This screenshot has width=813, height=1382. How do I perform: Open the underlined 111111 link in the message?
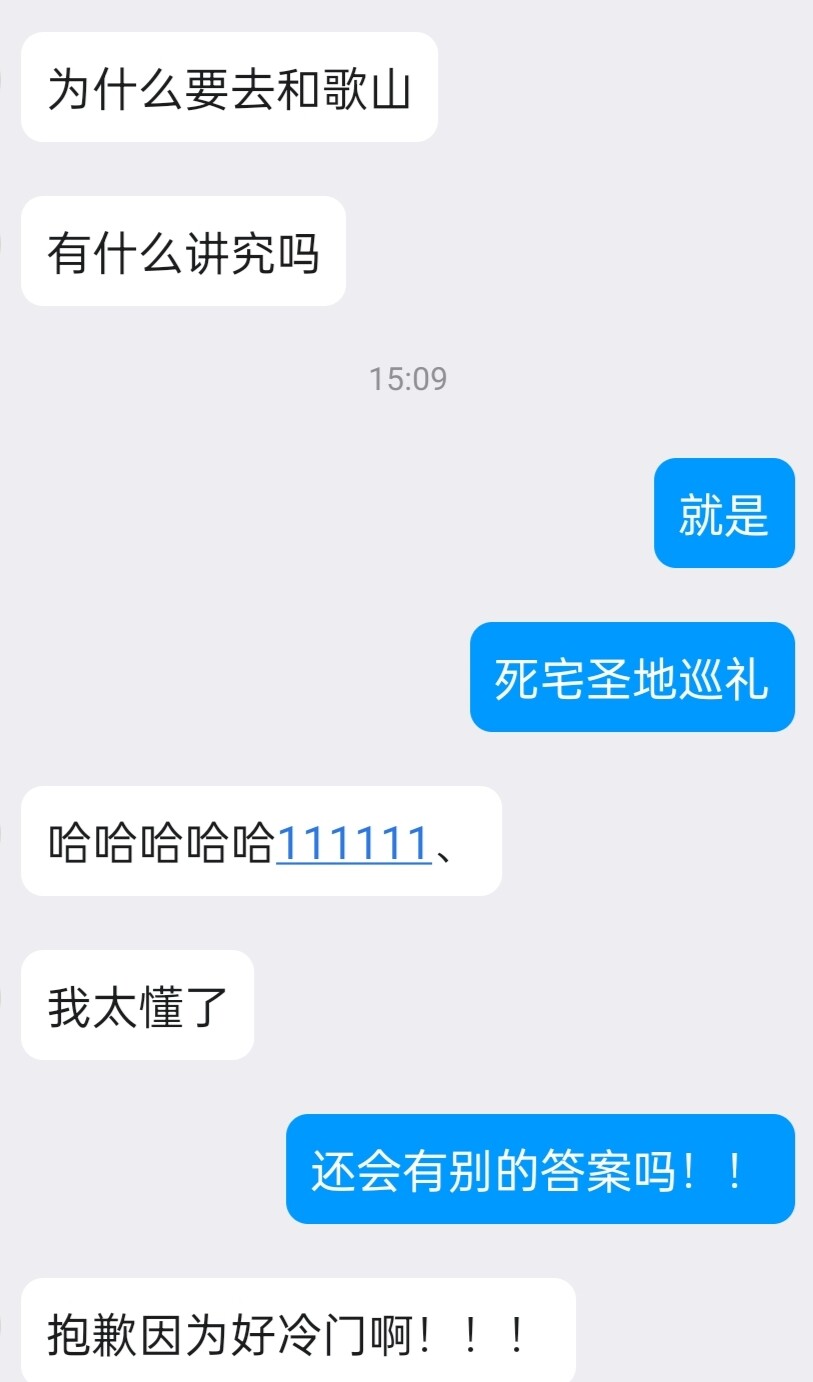pyautogui.click(x=352, y=843)
